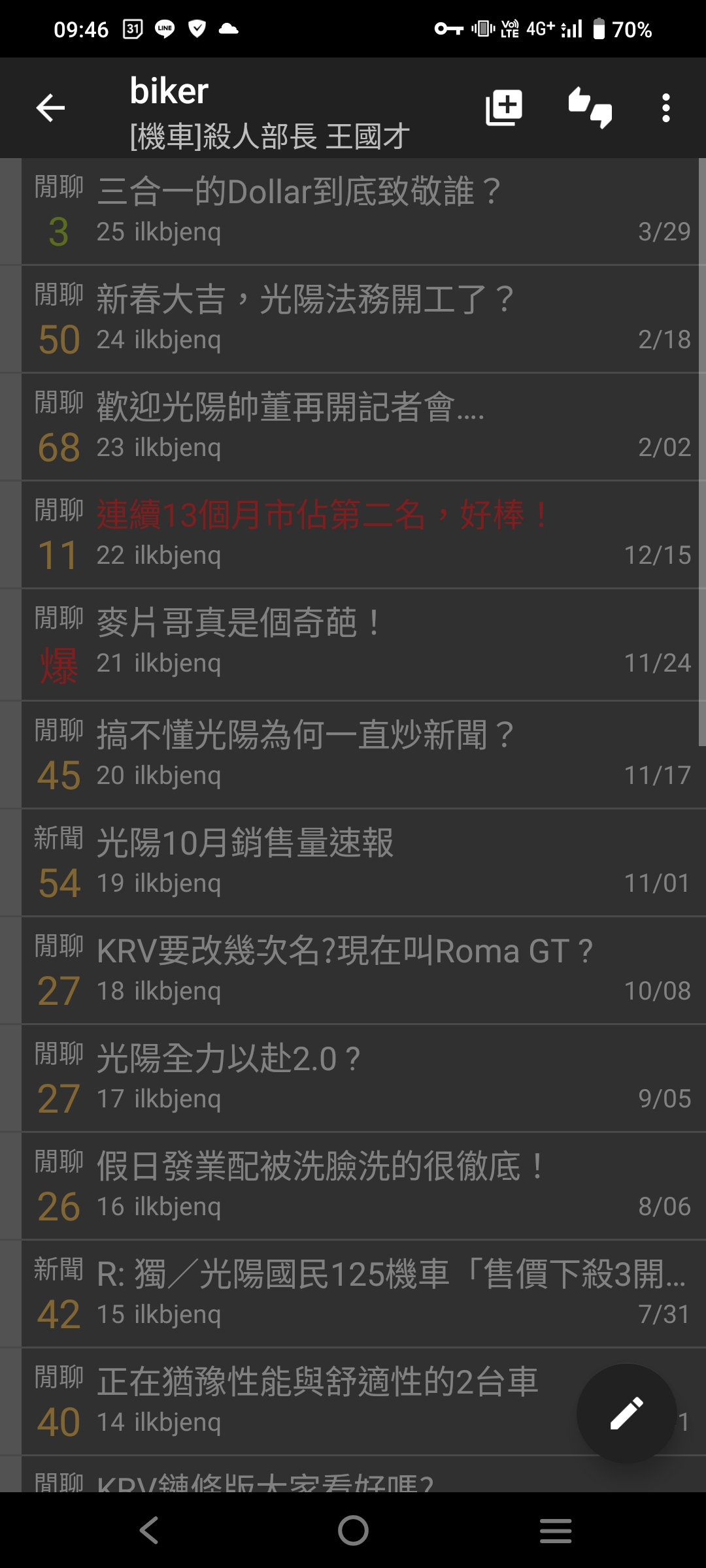Open the thumbs up/down rating icon
The image size is (706, 1568).
coord(590,108)
